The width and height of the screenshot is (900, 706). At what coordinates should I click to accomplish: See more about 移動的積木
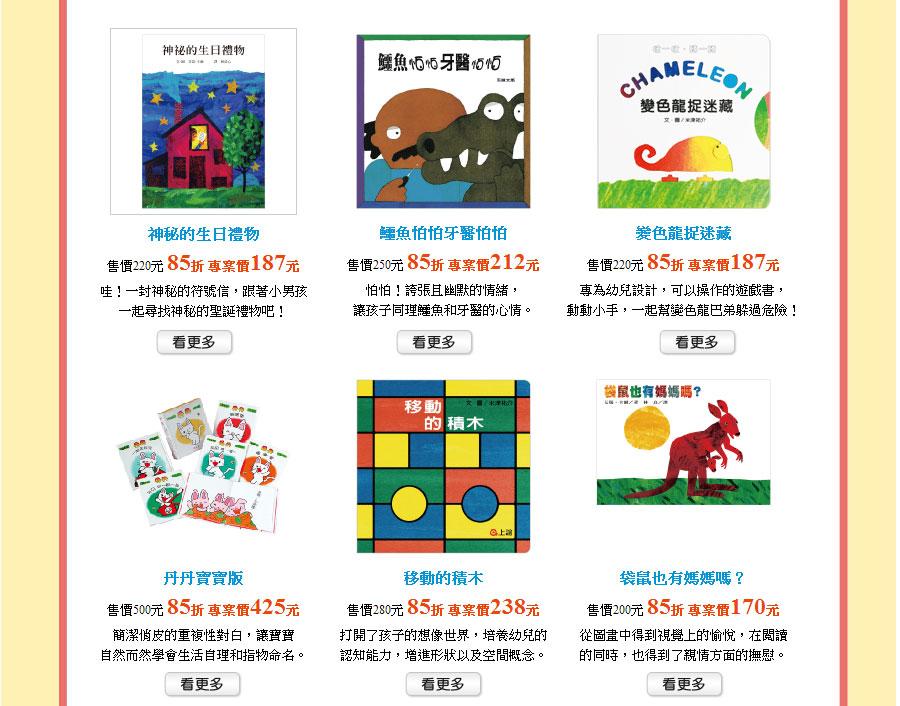pos(443,685)
